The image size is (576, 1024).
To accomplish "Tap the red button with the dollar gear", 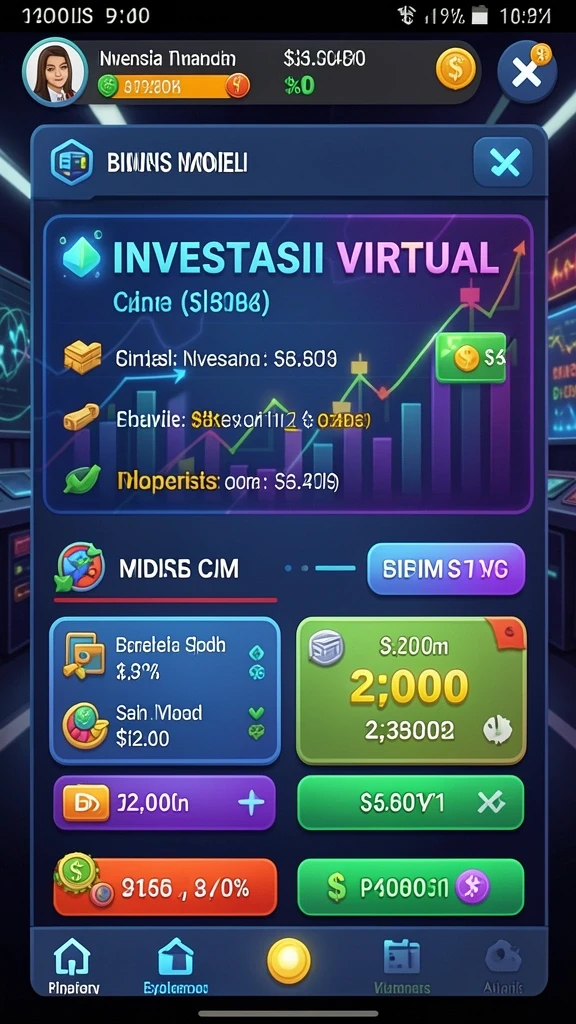I will tap(165, 887).
